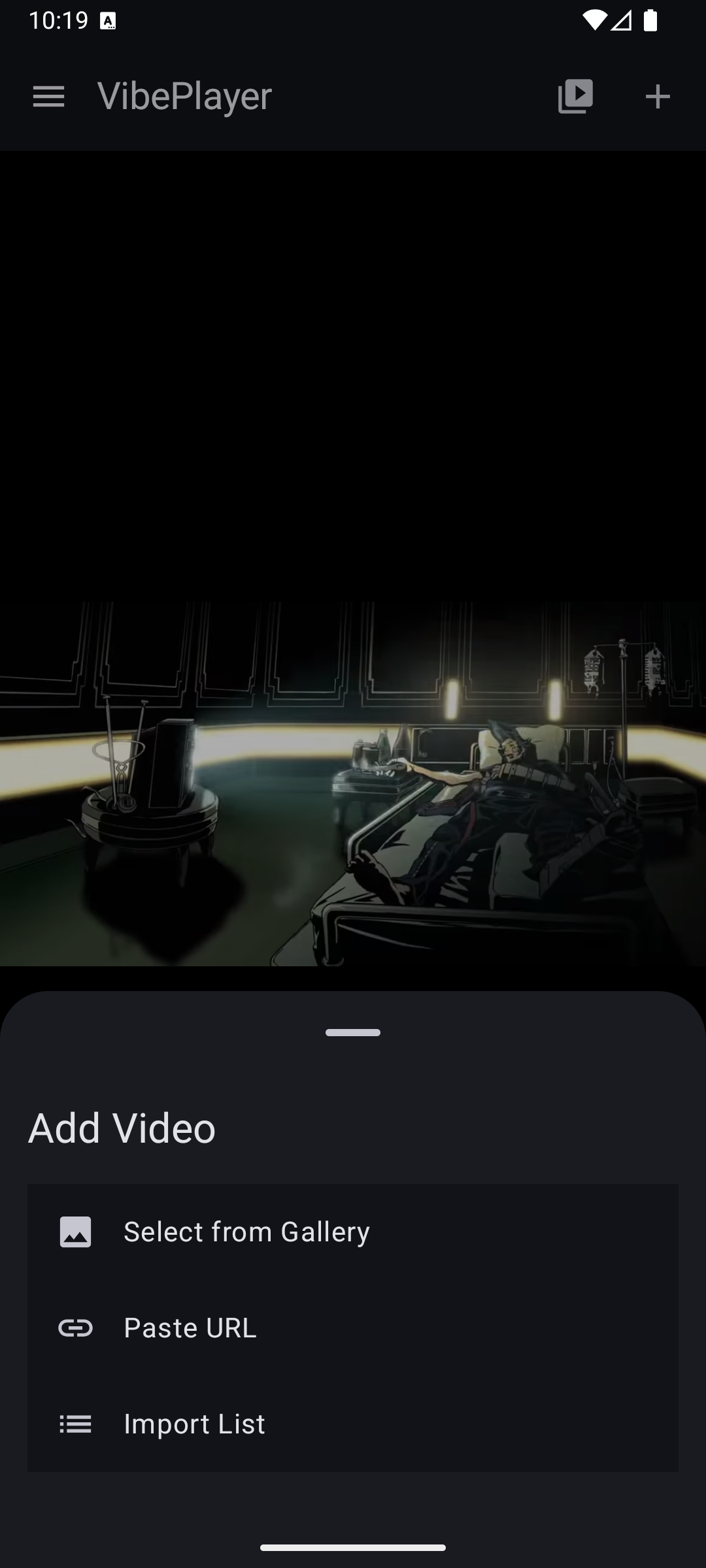Tap the plus add icon
Viewport: 706px width, 1568px height.
point(658,97)
